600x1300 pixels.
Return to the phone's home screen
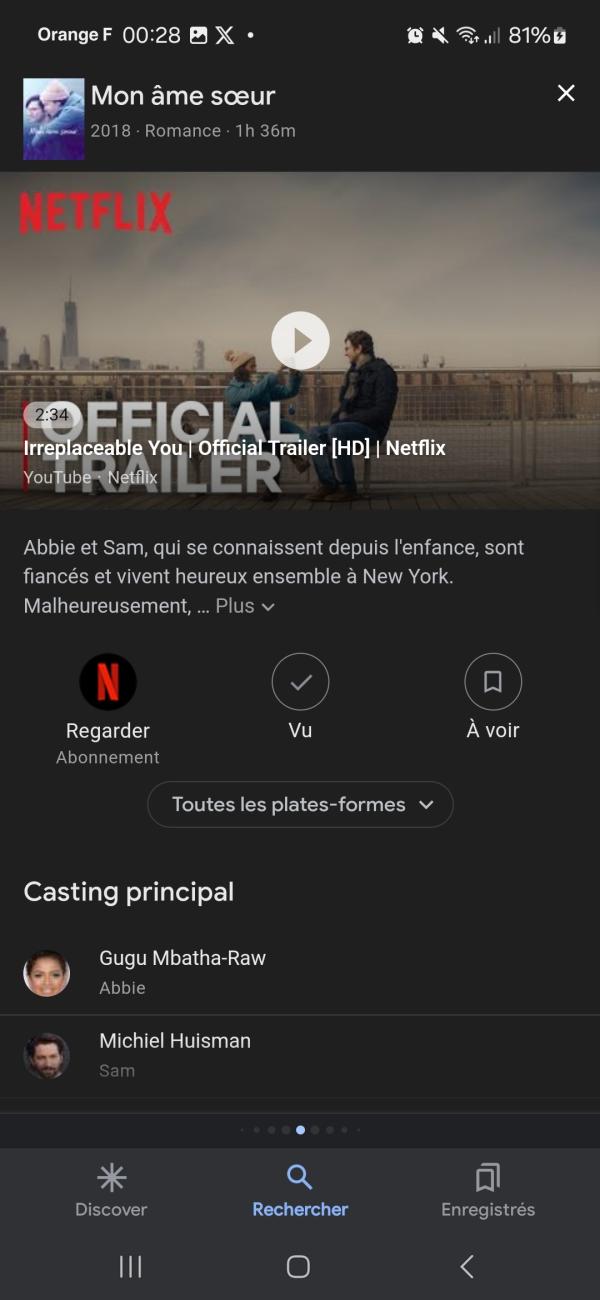(298, 1267)
